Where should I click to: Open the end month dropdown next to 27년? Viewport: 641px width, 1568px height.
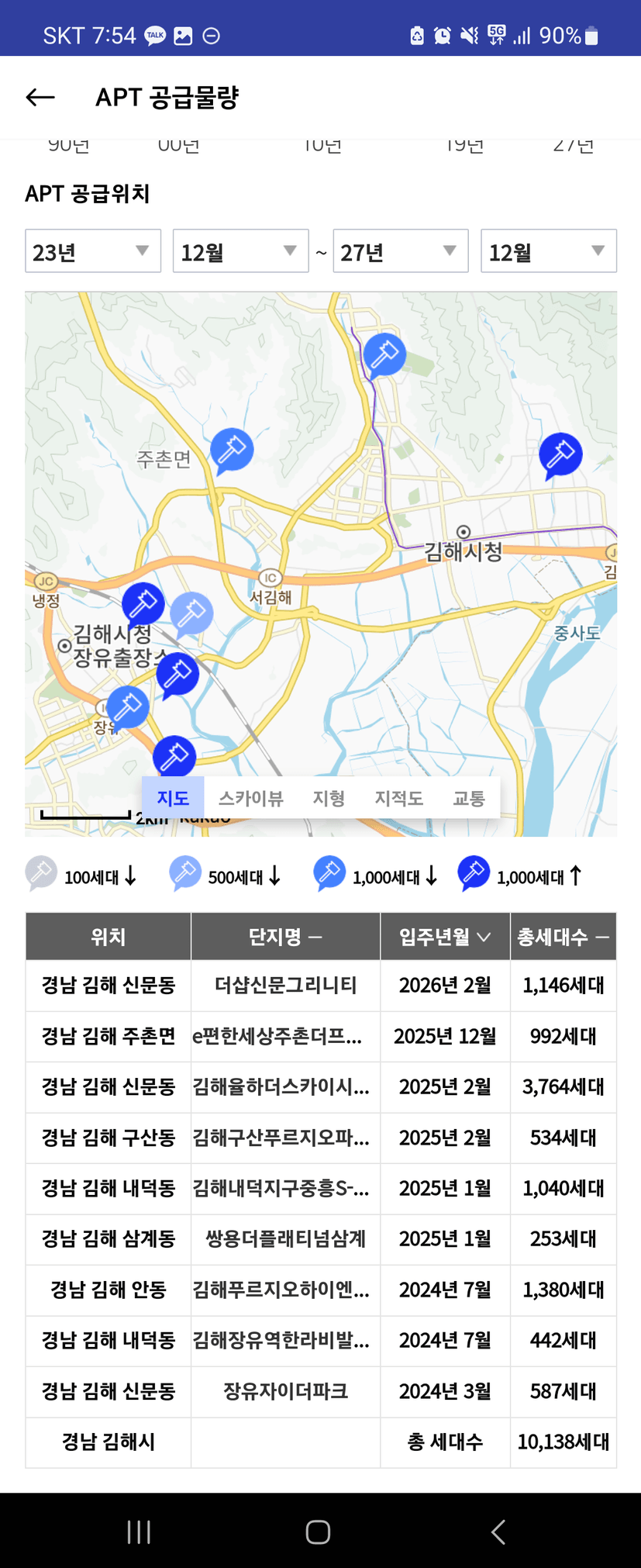click(x=548, y=251)
